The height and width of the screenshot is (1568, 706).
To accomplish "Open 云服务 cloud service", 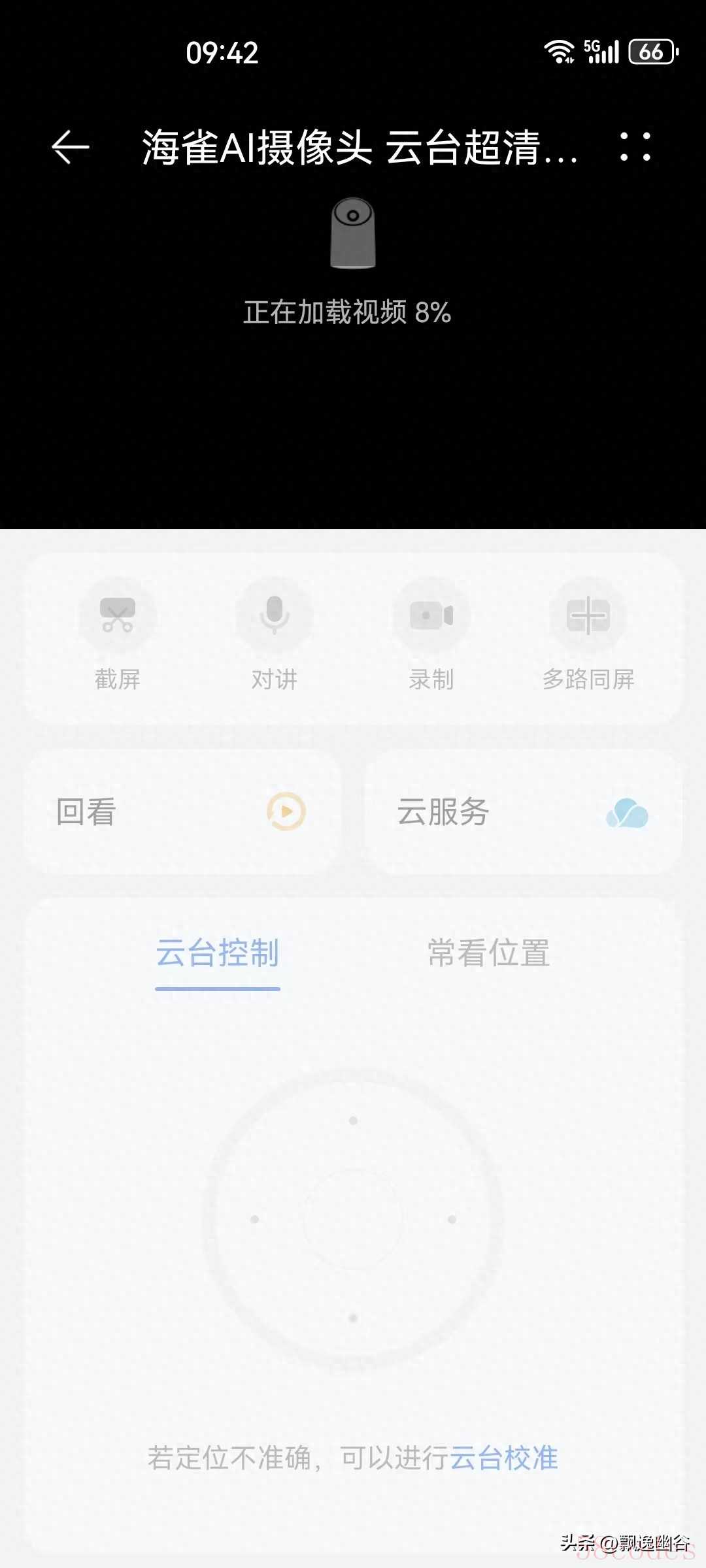I will pyautogui.click(x=523, y=812).
